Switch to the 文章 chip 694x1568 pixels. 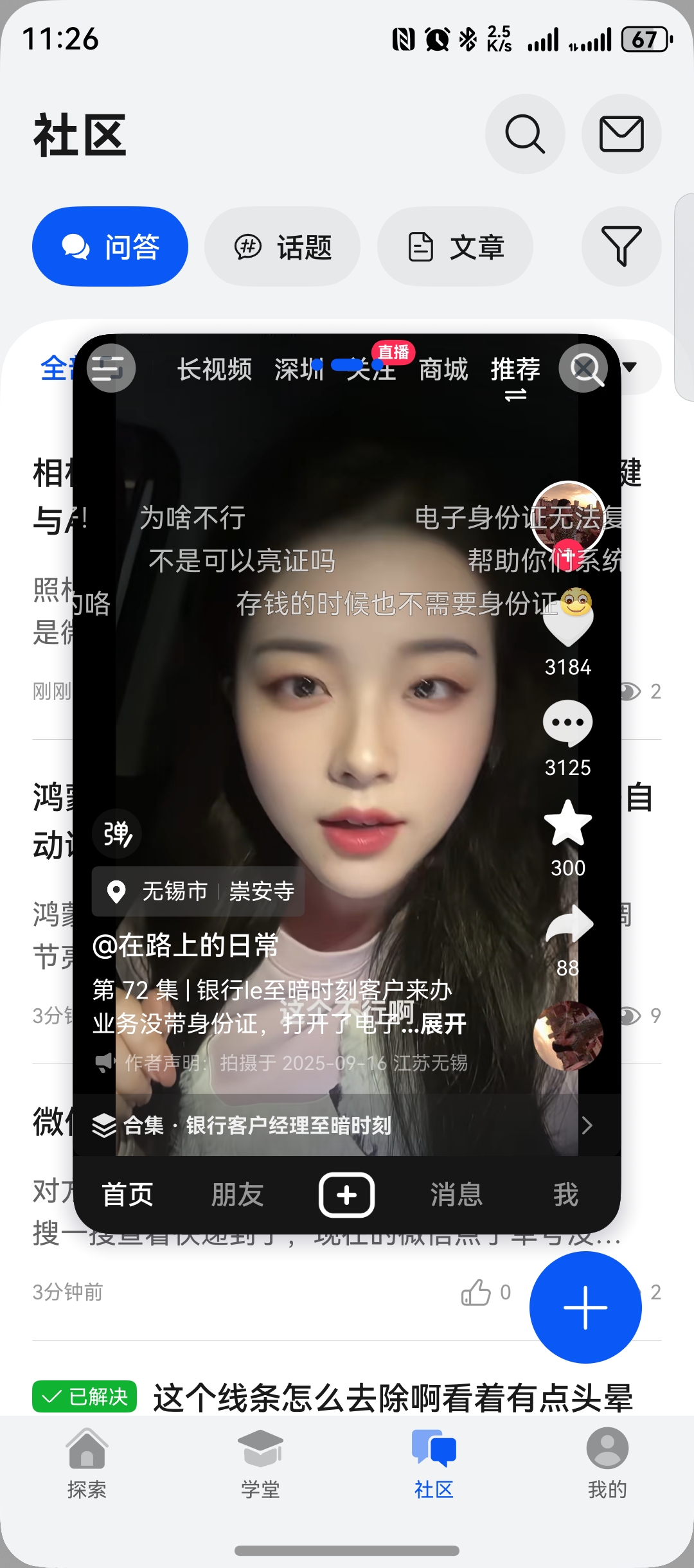pyautogui.click(x=455, y=247)
